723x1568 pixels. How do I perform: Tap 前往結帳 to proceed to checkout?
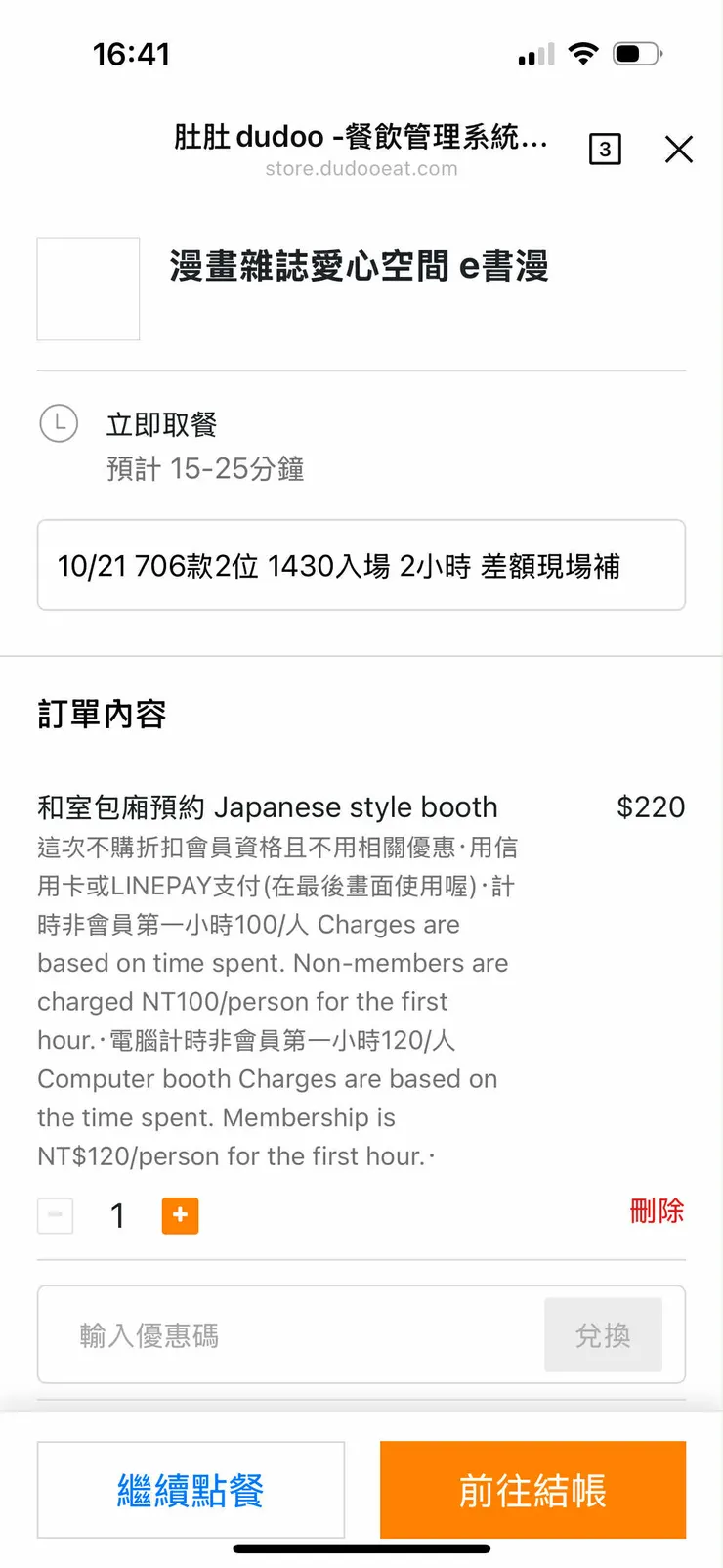coord(532,1489)
